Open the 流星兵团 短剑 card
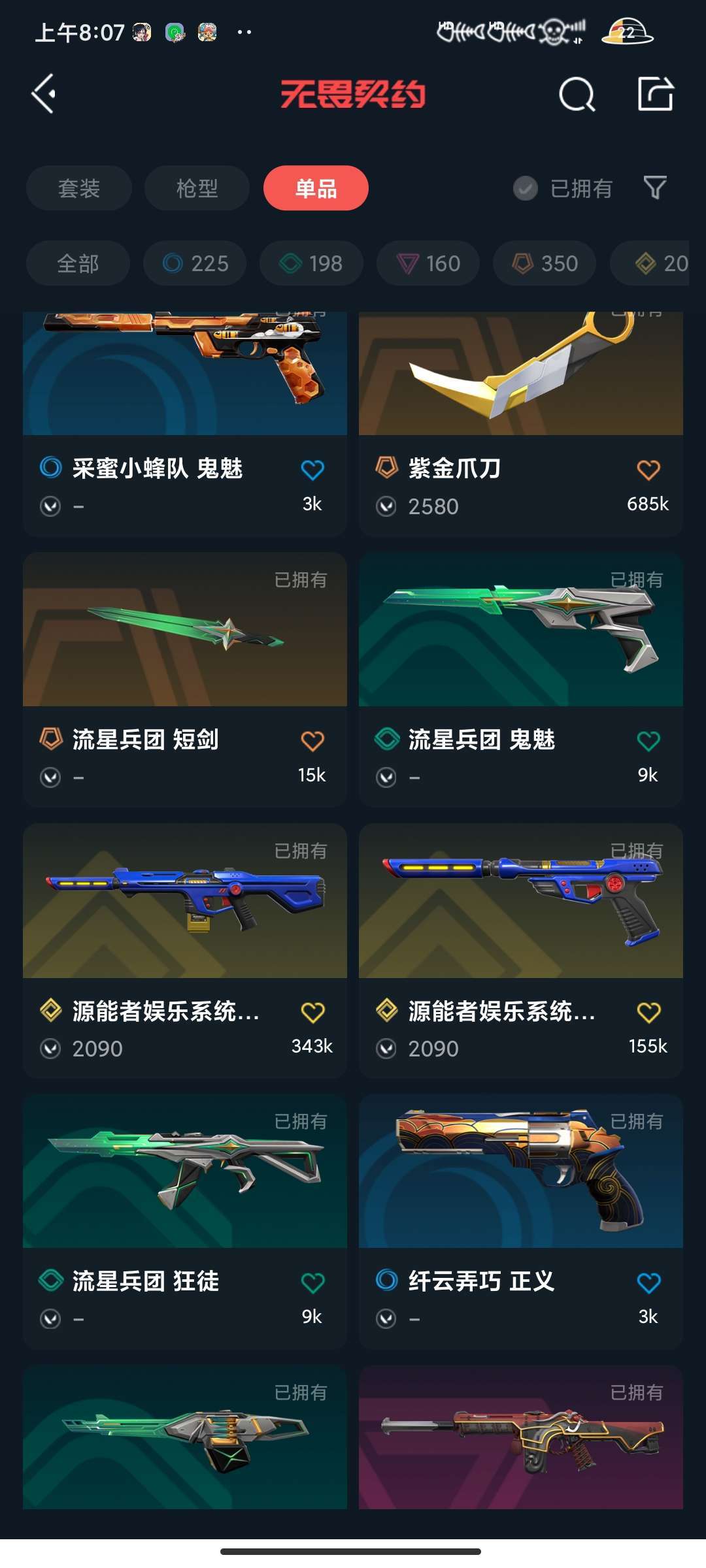This screenshot has height=1568, width=706. (184, 640)
